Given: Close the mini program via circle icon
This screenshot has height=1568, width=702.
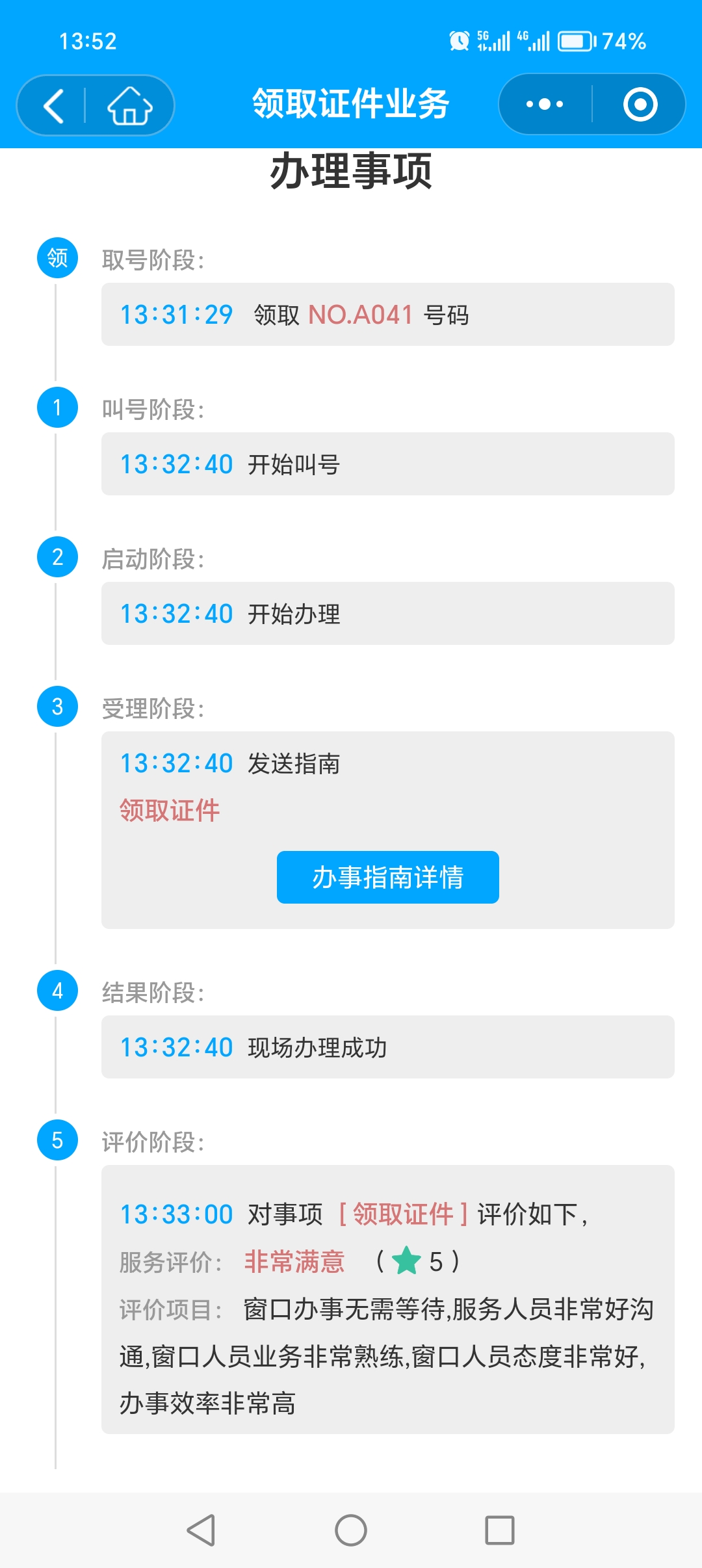Looking at the screenshot, I should tap(640, 105).
